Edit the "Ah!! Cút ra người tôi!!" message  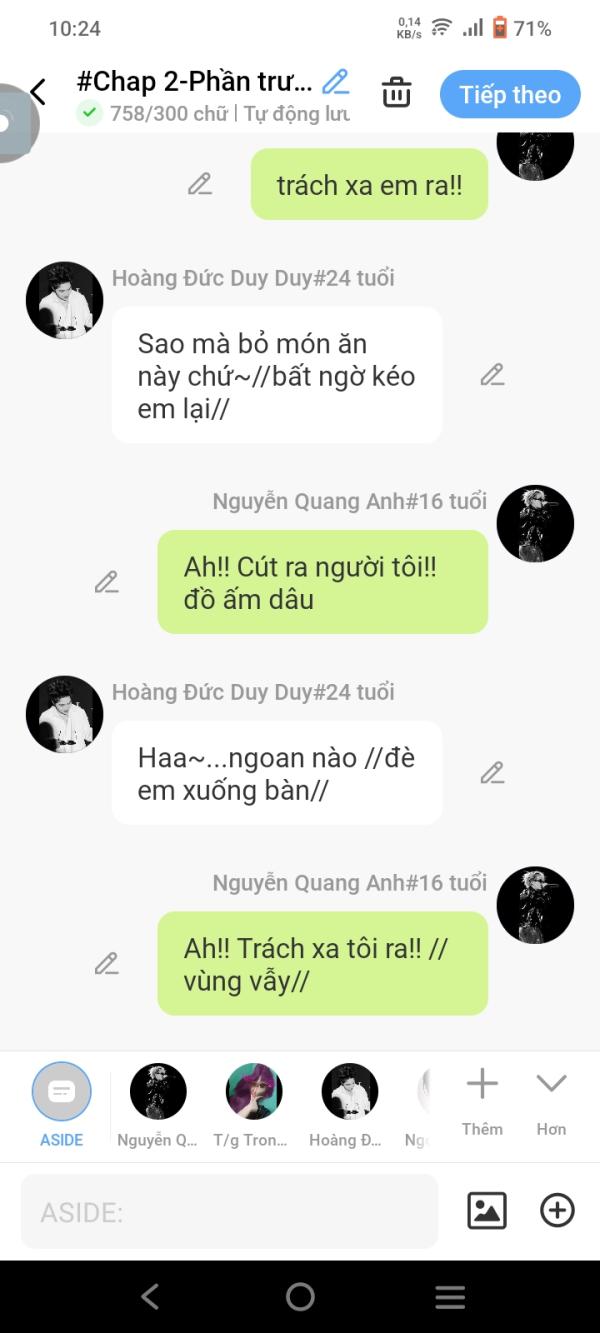pos(107,582)
